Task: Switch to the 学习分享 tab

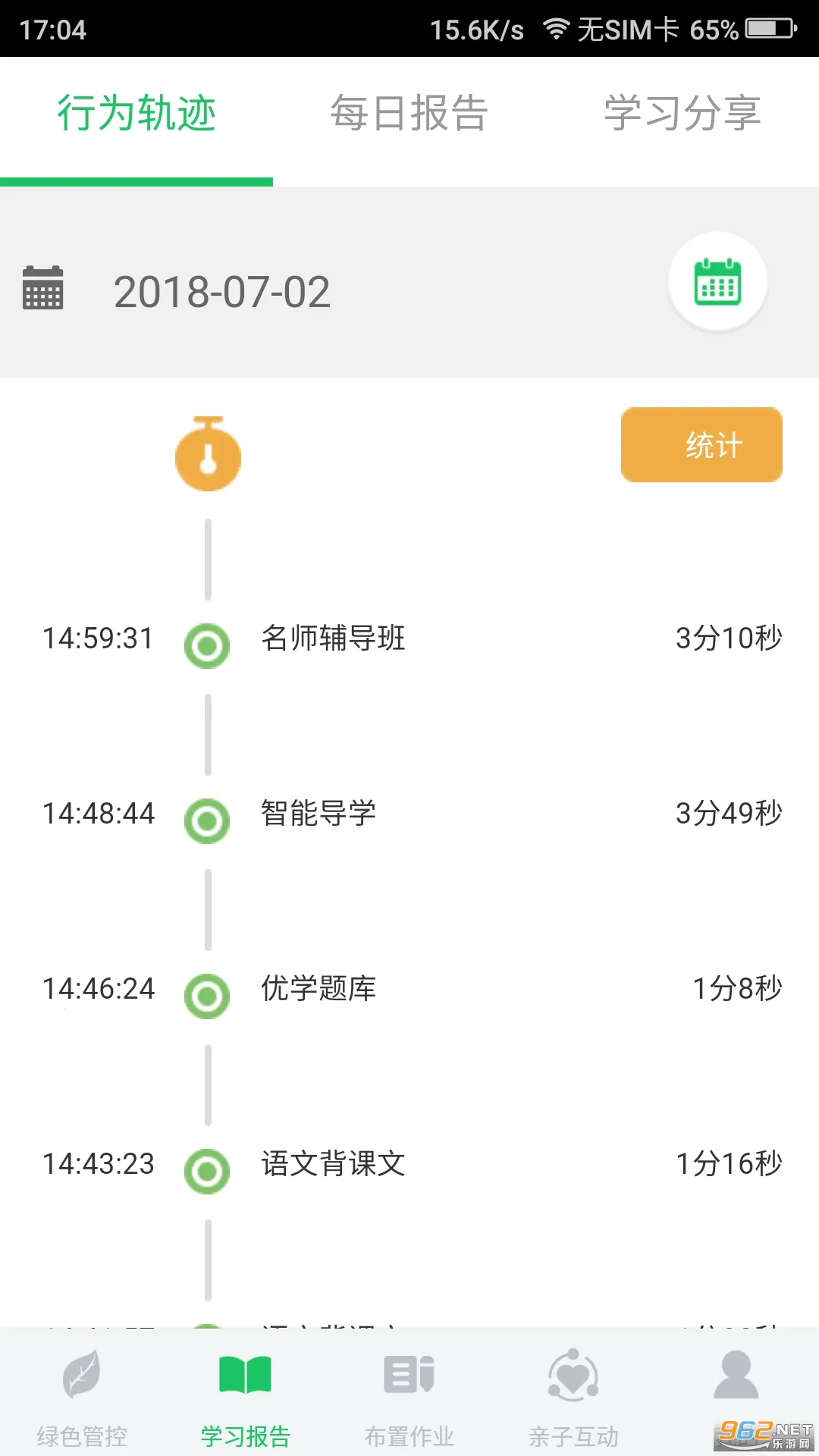Action: coord(681,112)
